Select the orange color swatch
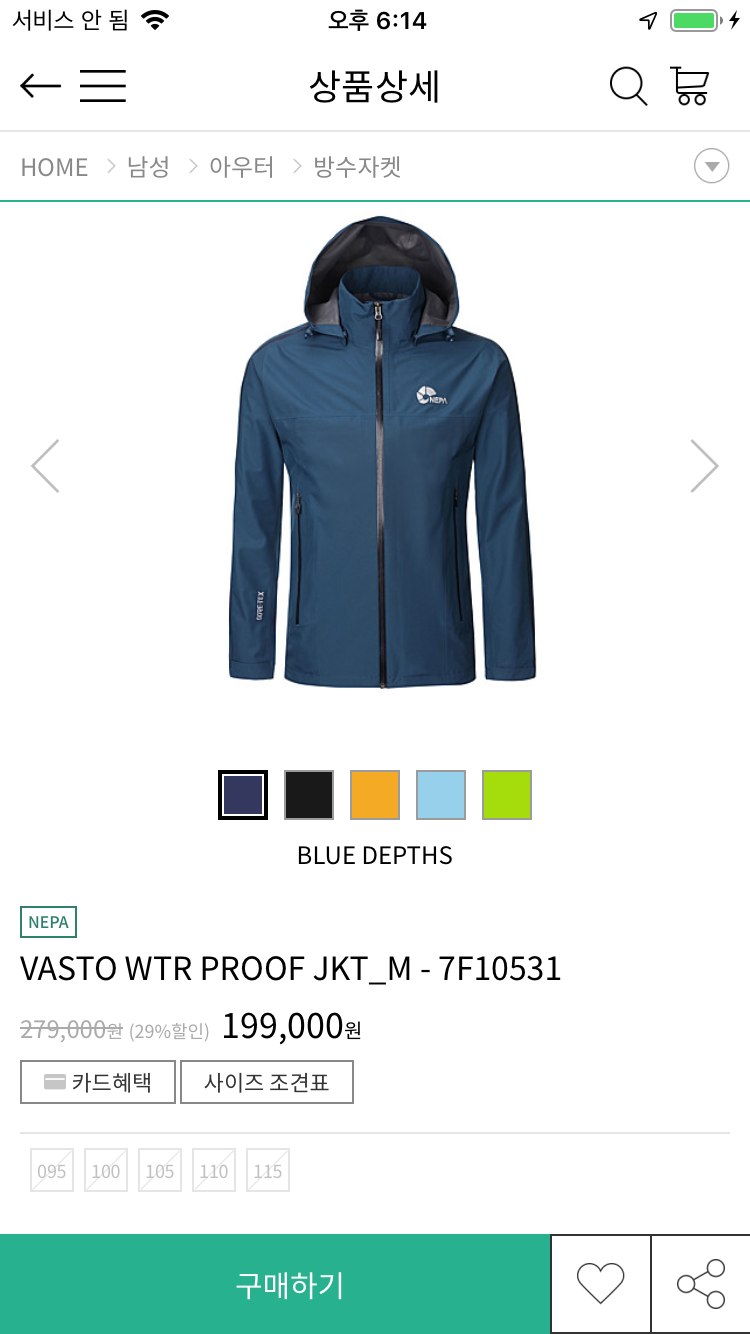 375,795
